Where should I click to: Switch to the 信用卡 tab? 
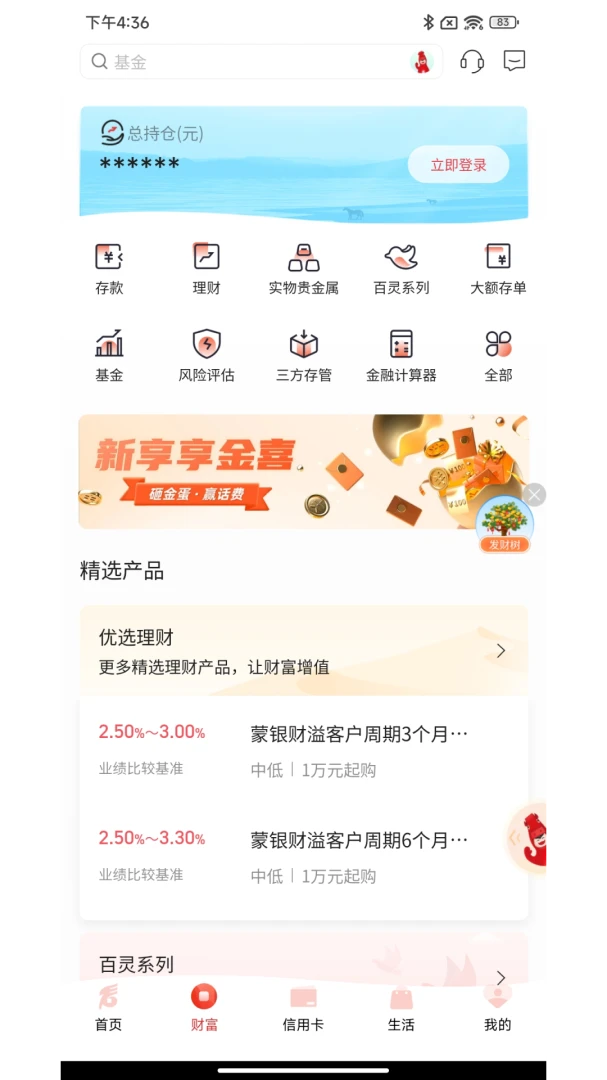[x=303, y=1006]
